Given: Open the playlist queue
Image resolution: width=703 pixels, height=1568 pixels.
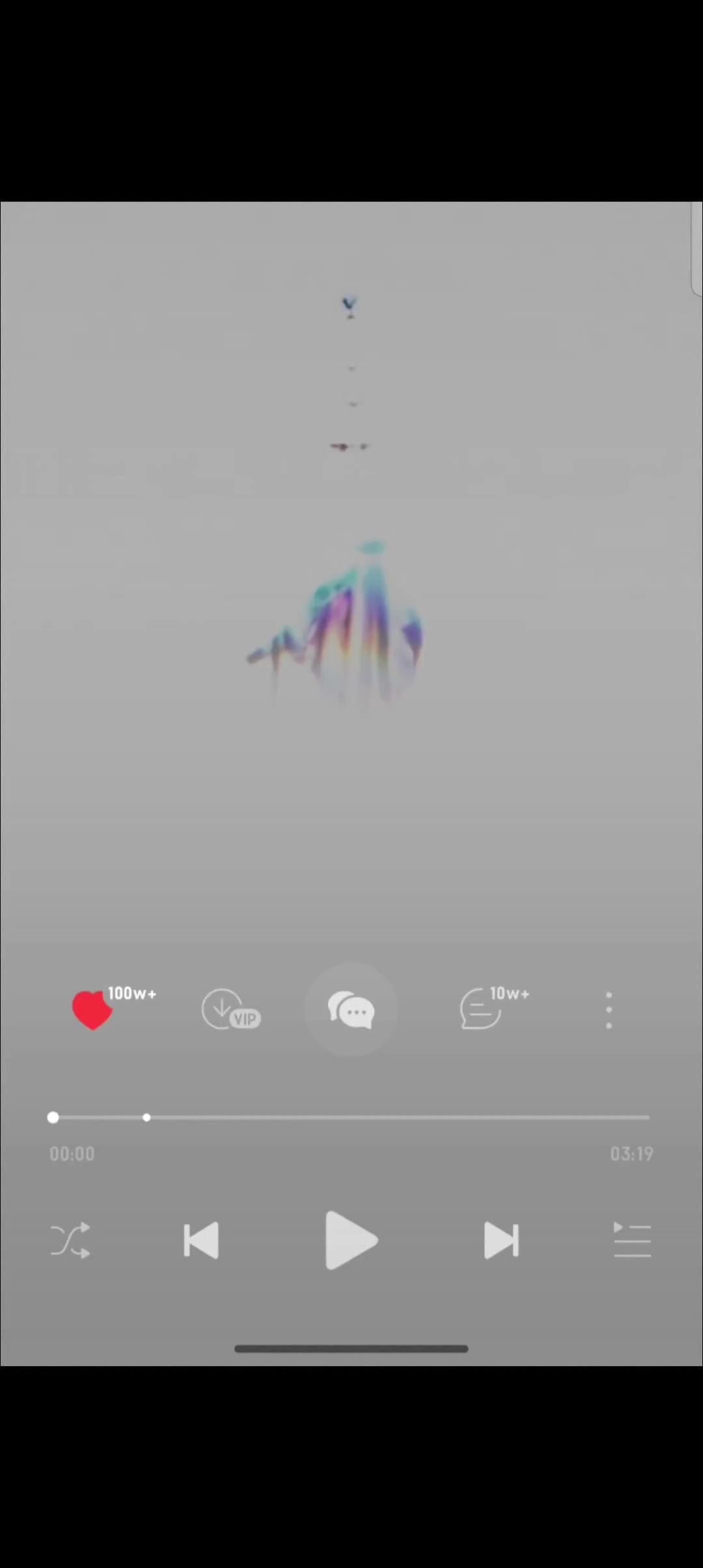Looking at the screenshot, I should (x=632, y=1240).
